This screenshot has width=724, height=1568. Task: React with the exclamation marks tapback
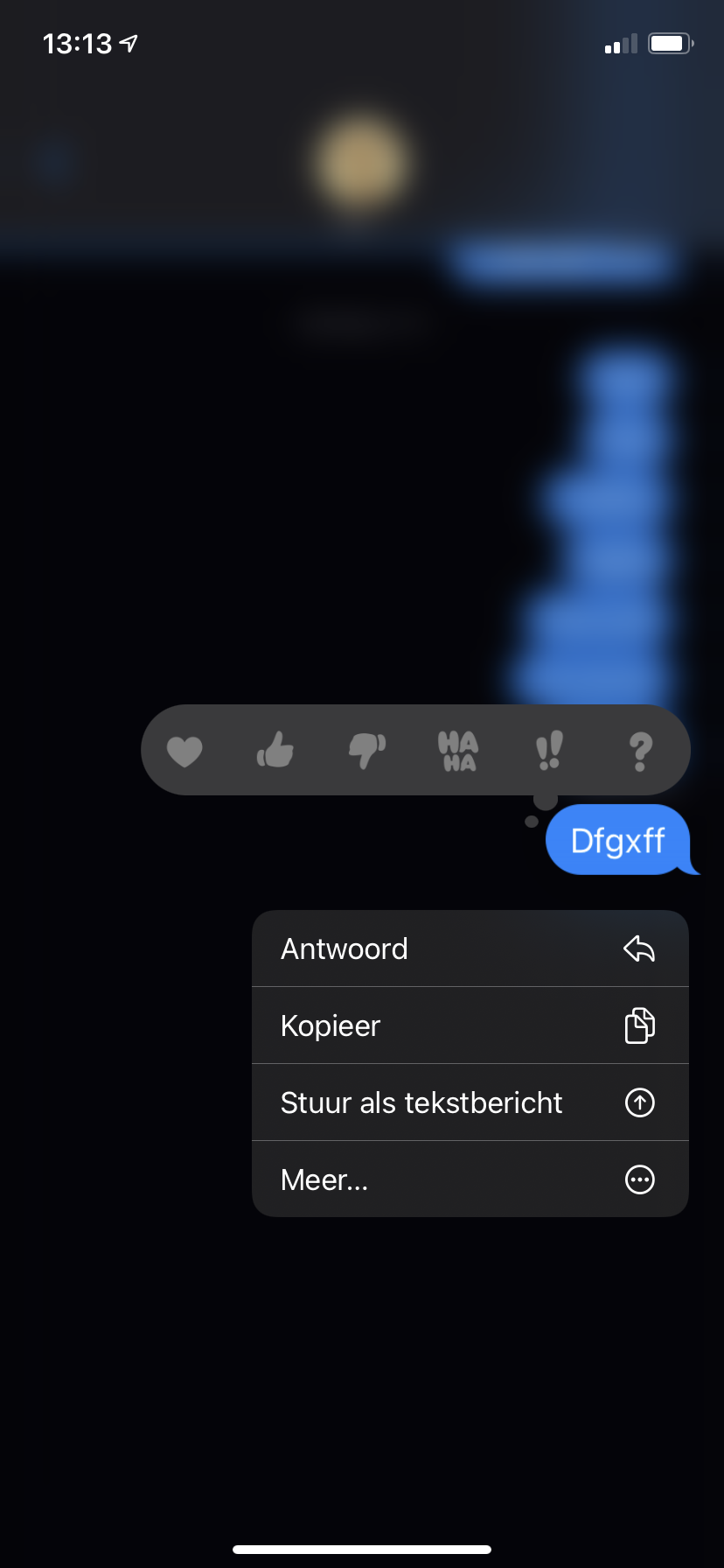point(549,751)
